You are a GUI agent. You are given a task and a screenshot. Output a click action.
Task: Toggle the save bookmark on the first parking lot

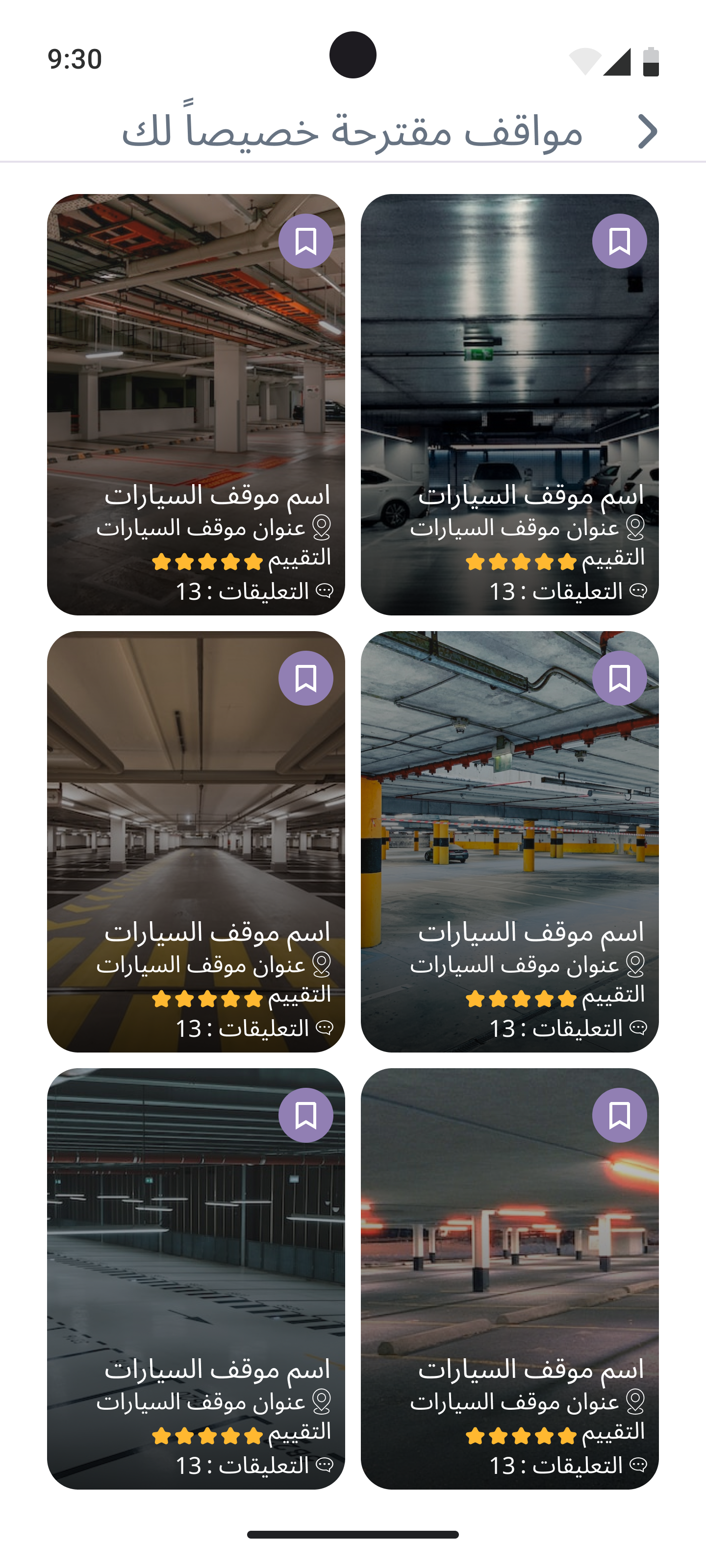click(306, 241)
